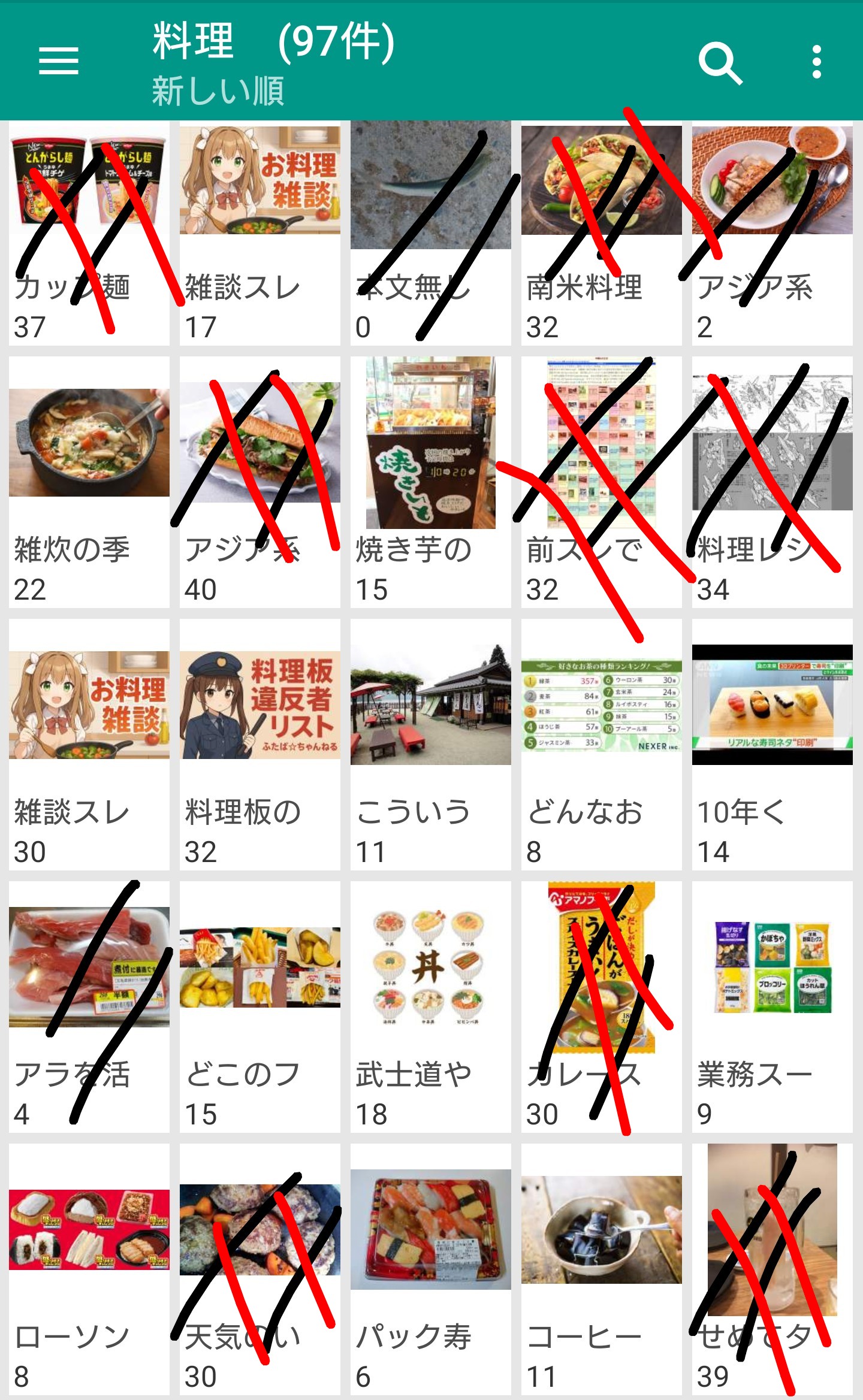Open the 10年く sushi thread
Screen dimensions: 863x1400
[772, 745]
